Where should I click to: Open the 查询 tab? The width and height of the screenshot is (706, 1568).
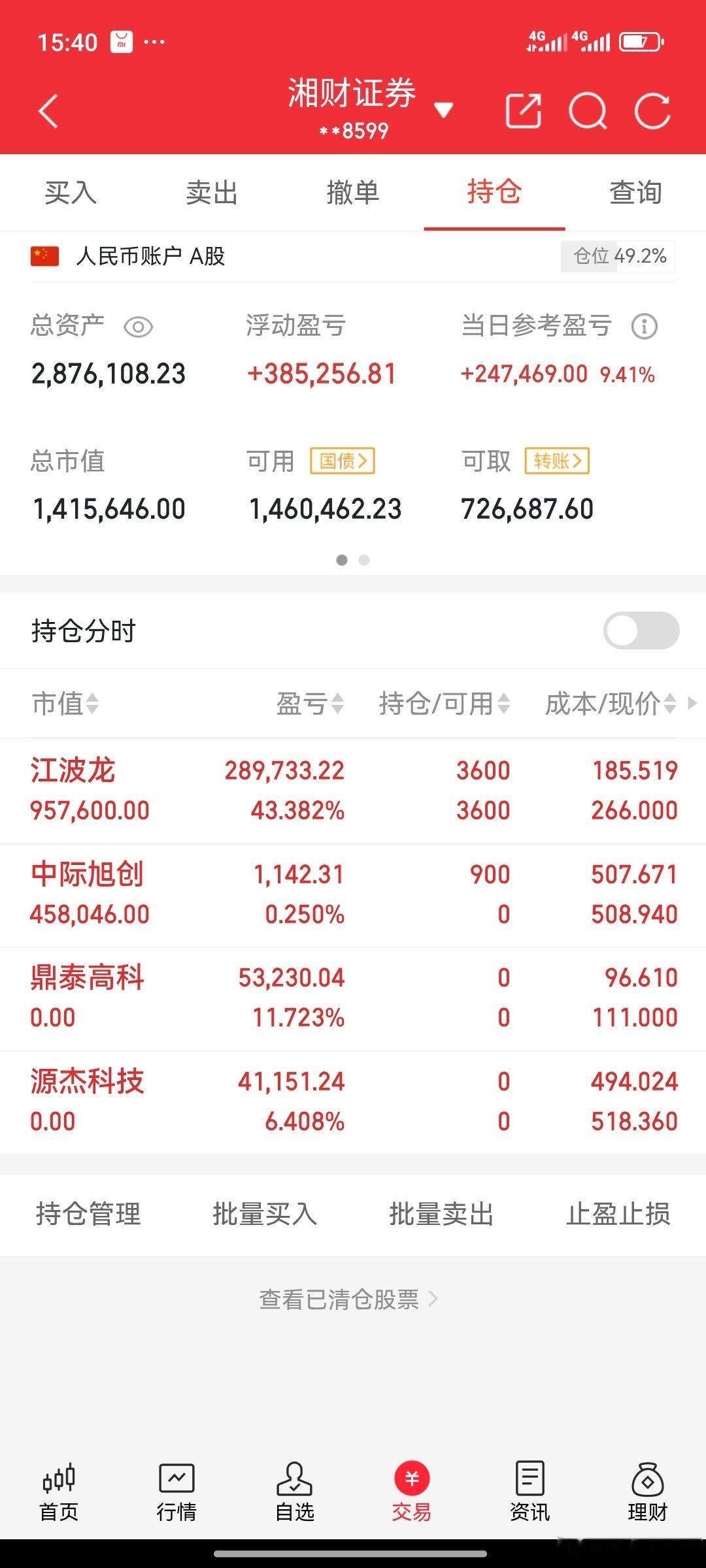point(635,193)
